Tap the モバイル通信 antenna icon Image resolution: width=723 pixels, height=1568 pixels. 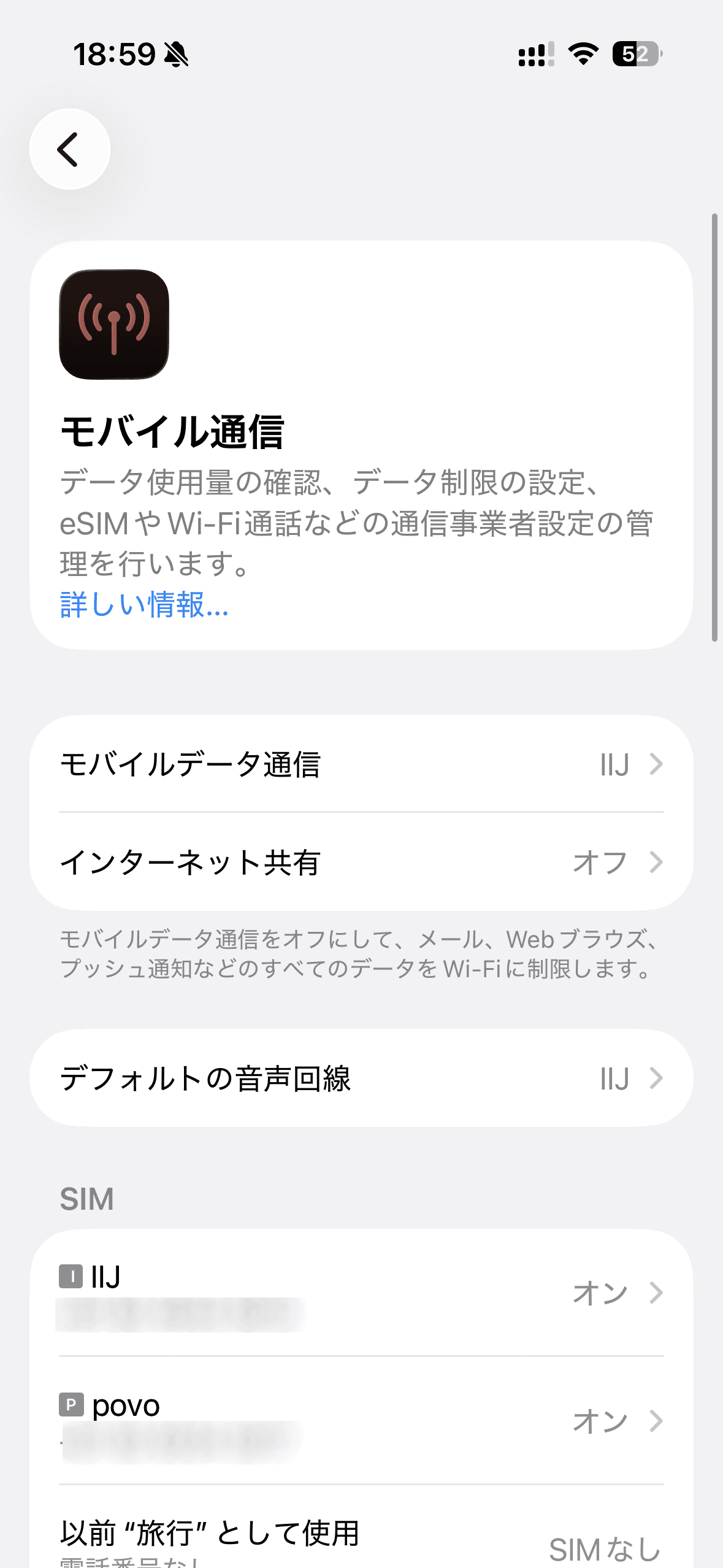point(113,325)
